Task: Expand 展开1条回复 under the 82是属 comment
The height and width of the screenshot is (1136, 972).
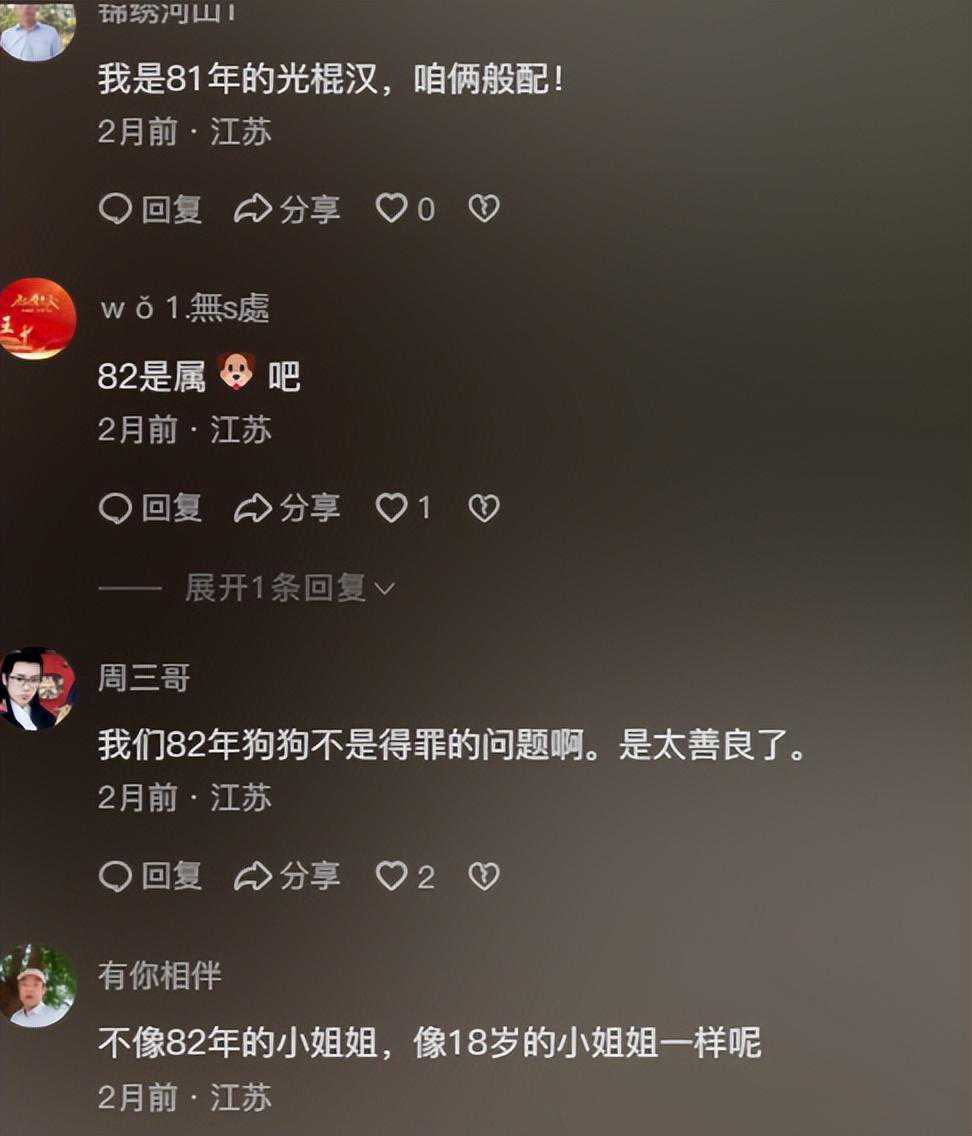Action: click(x=289, y=588)
